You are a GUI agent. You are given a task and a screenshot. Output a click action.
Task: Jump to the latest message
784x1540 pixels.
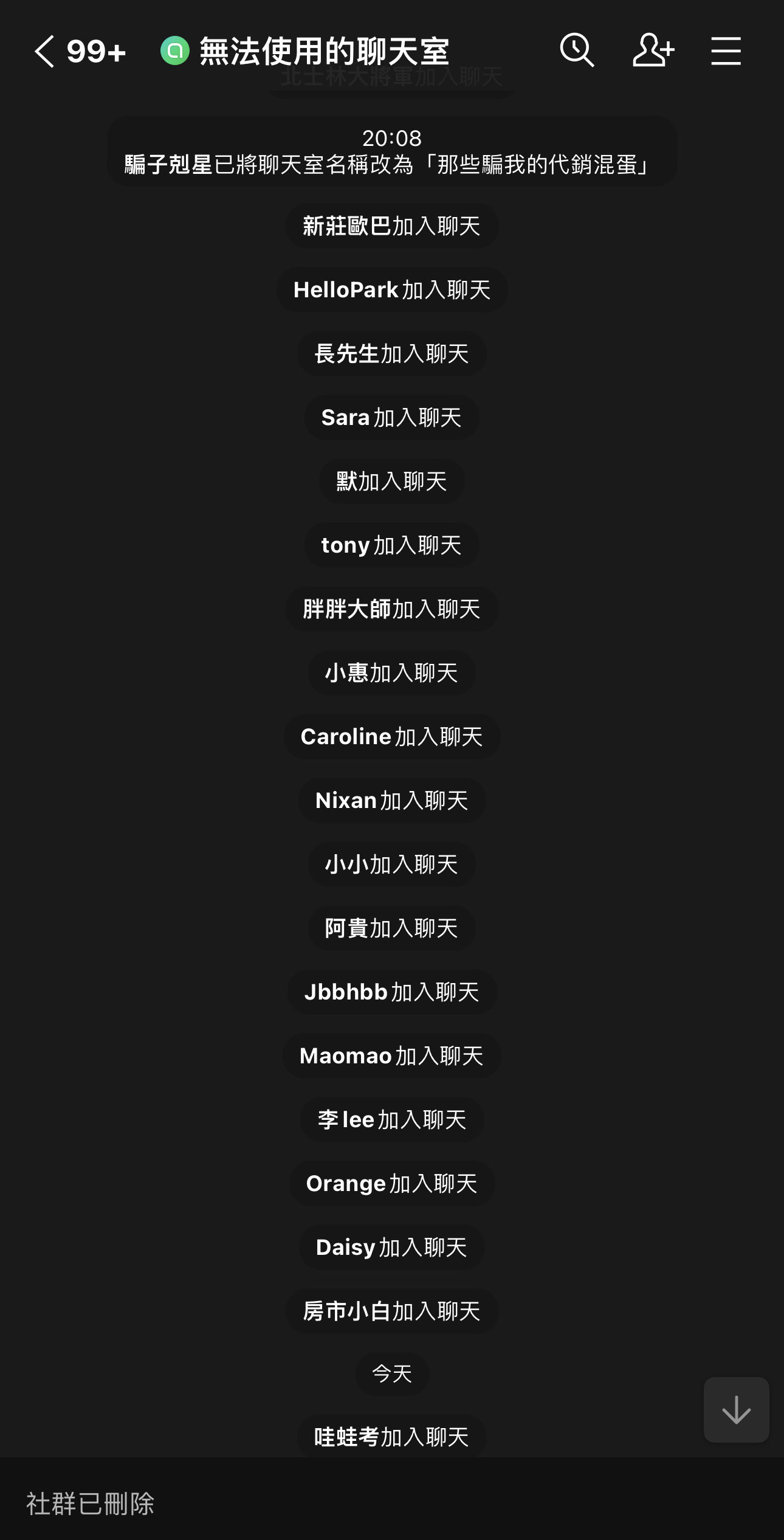coord(736,1409)
